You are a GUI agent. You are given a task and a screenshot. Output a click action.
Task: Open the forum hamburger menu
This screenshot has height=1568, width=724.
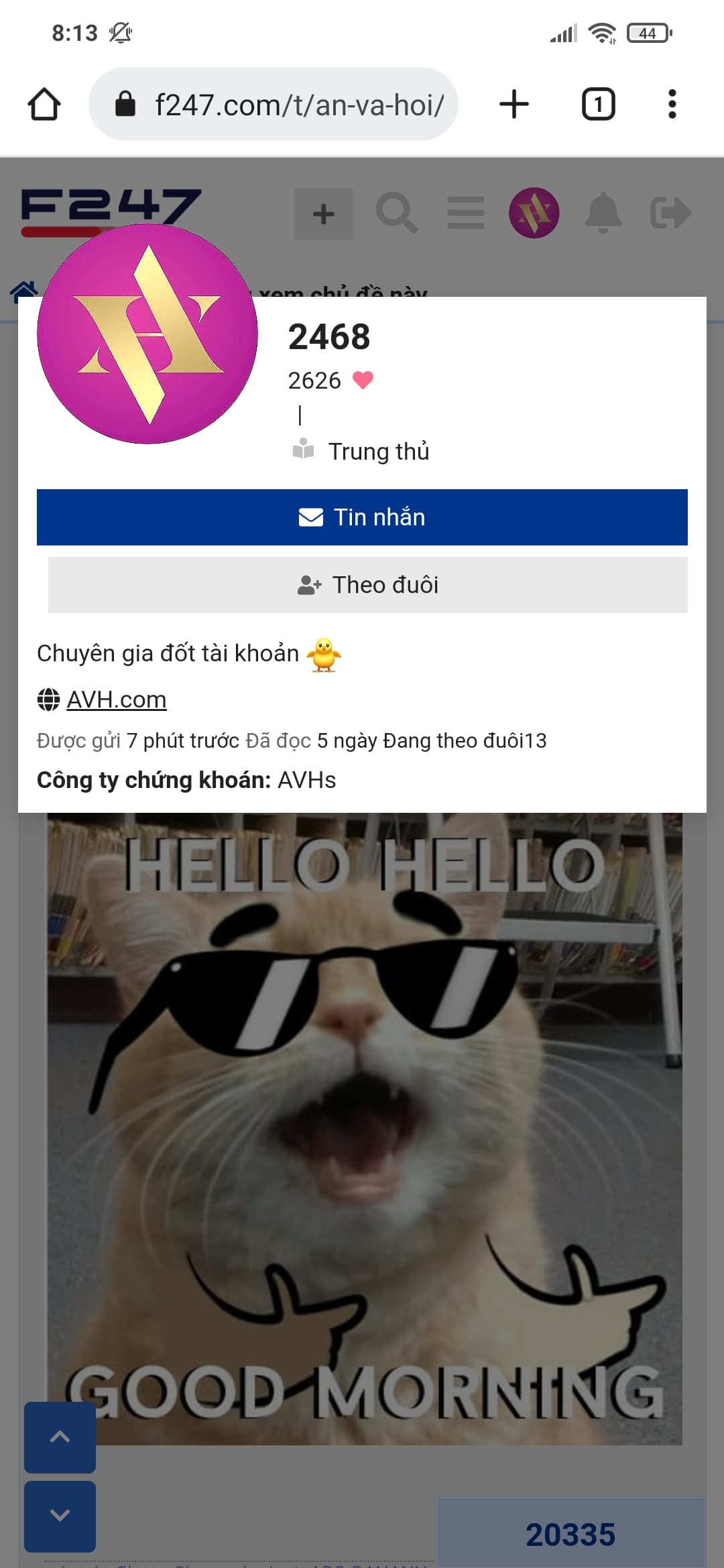[466, 214]
